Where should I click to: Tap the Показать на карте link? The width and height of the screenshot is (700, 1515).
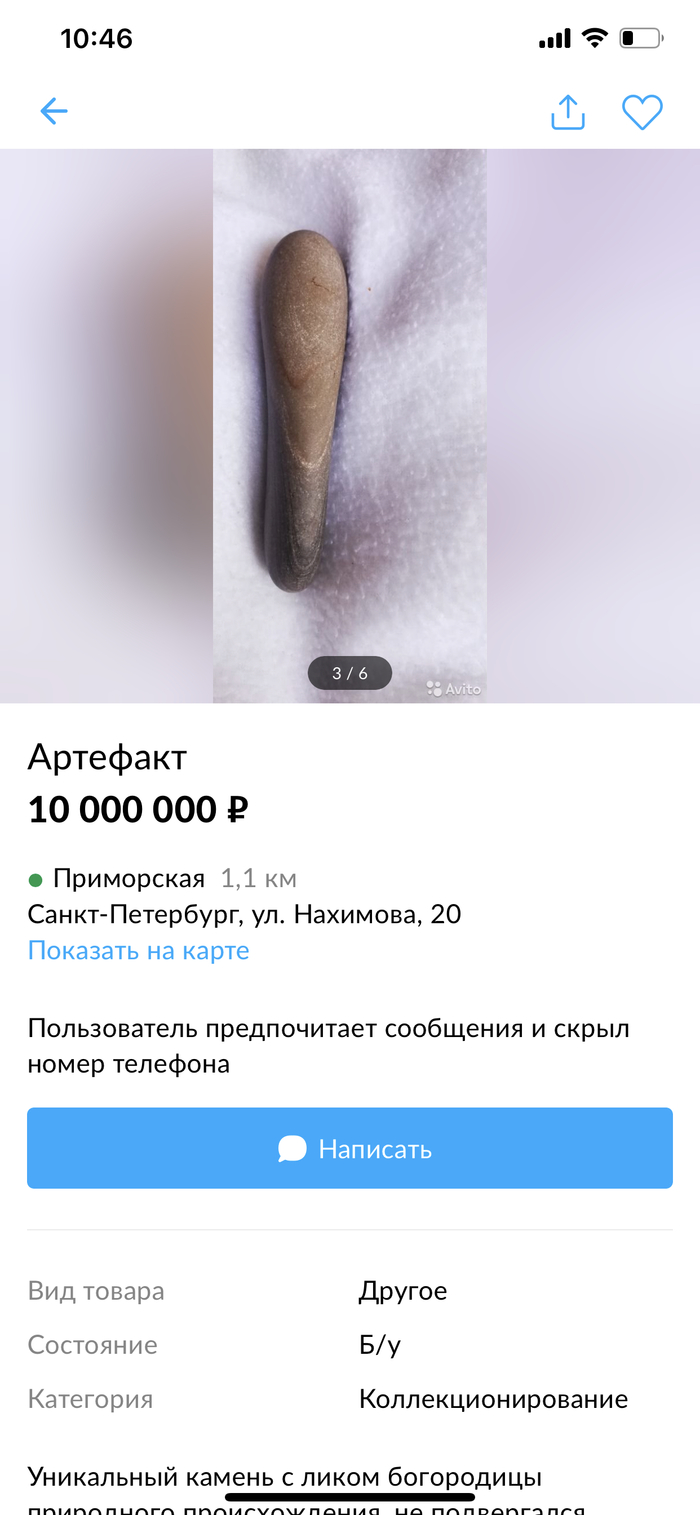tap(138, 950)
